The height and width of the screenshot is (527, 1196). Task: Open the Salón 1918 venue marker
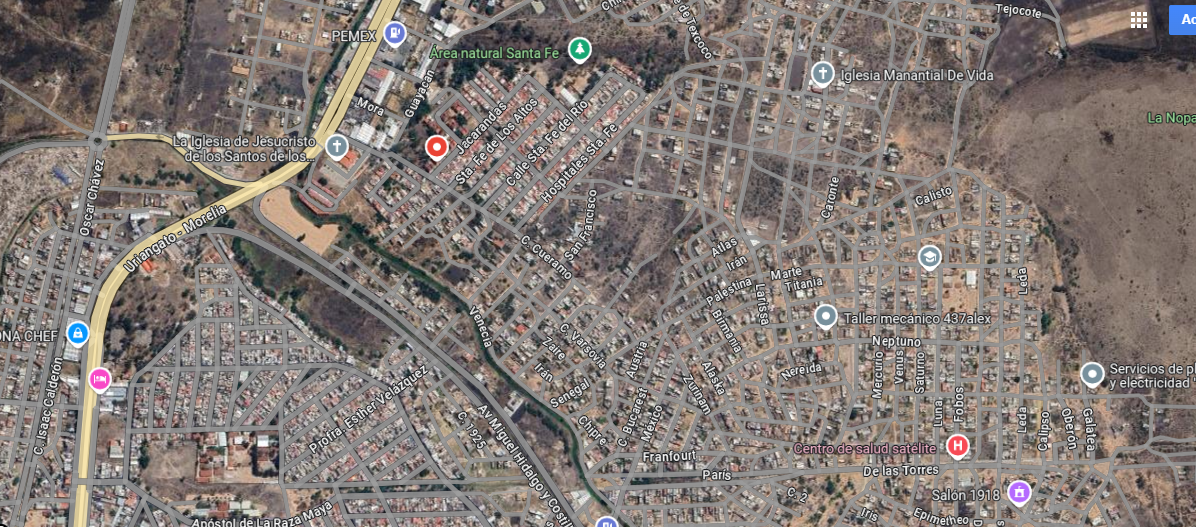(x=1018, y=492)
